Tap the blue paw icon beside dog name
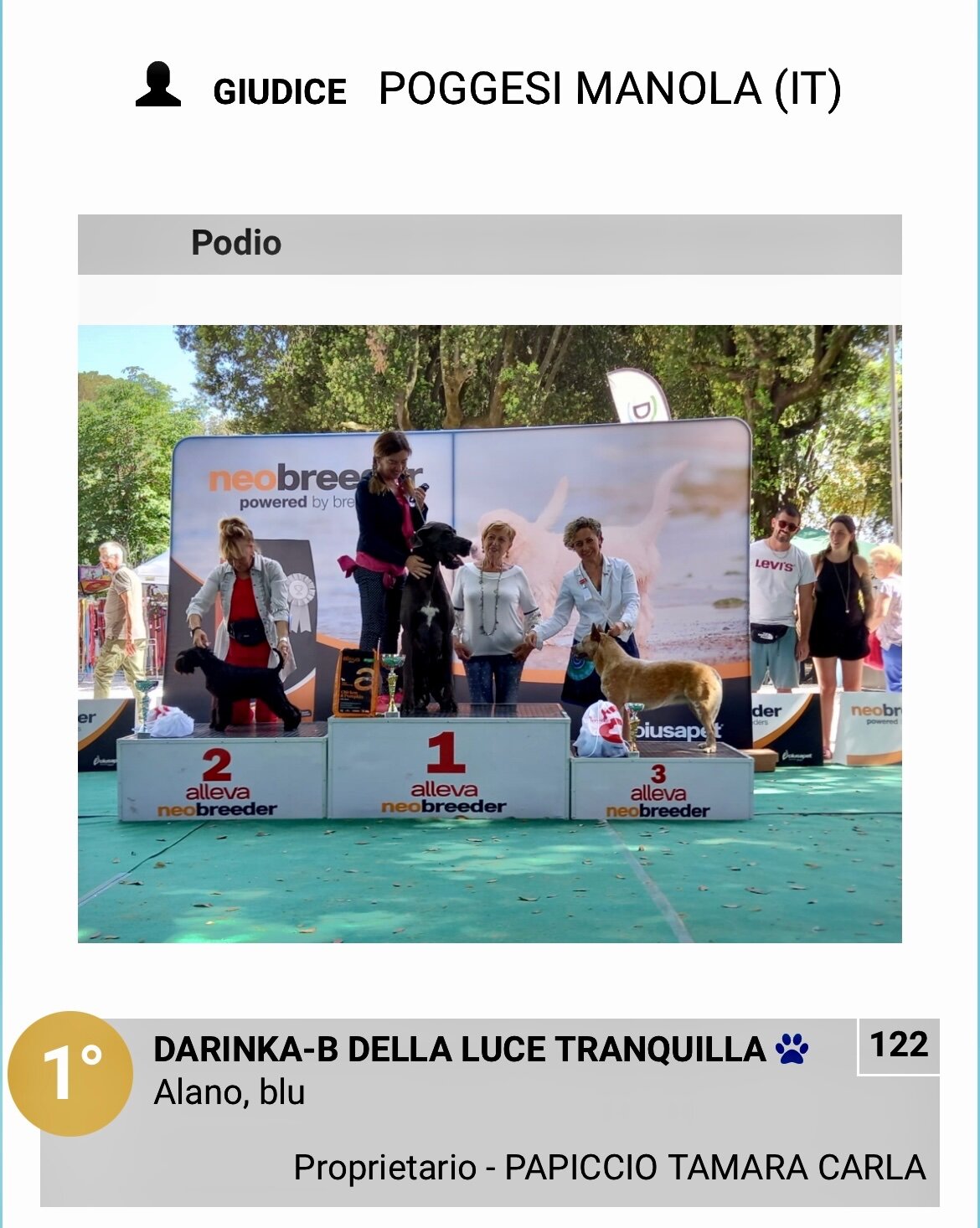The height and width of the screenshot is (1228, 980). (792, 1049)
